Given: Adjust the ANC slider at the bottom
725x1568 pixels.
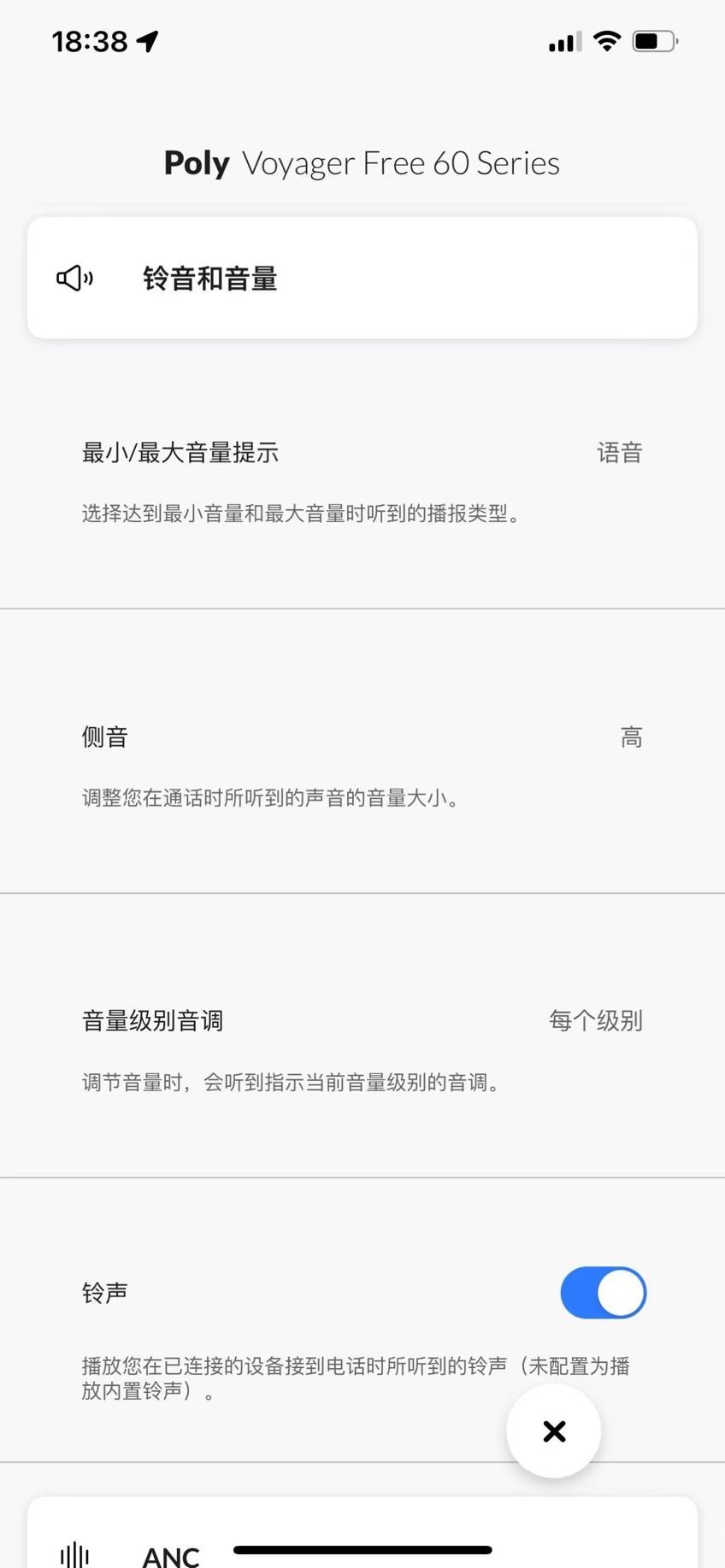Looking at the screenshot, I should pos(362,1548).
